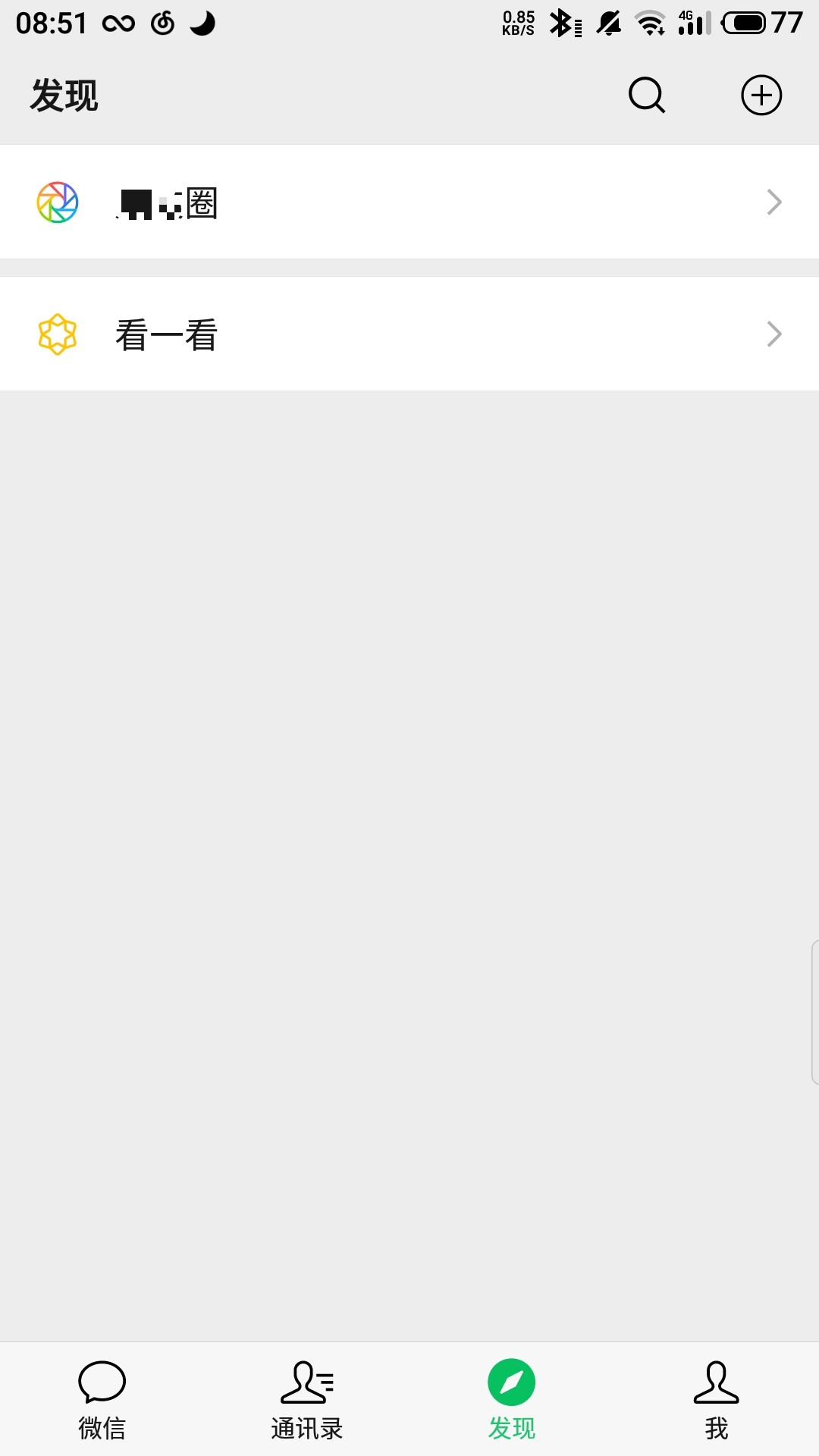819x1456 pixels.
Task: Go to the 通讯录 contacts tab
Action: point(307,1400)
